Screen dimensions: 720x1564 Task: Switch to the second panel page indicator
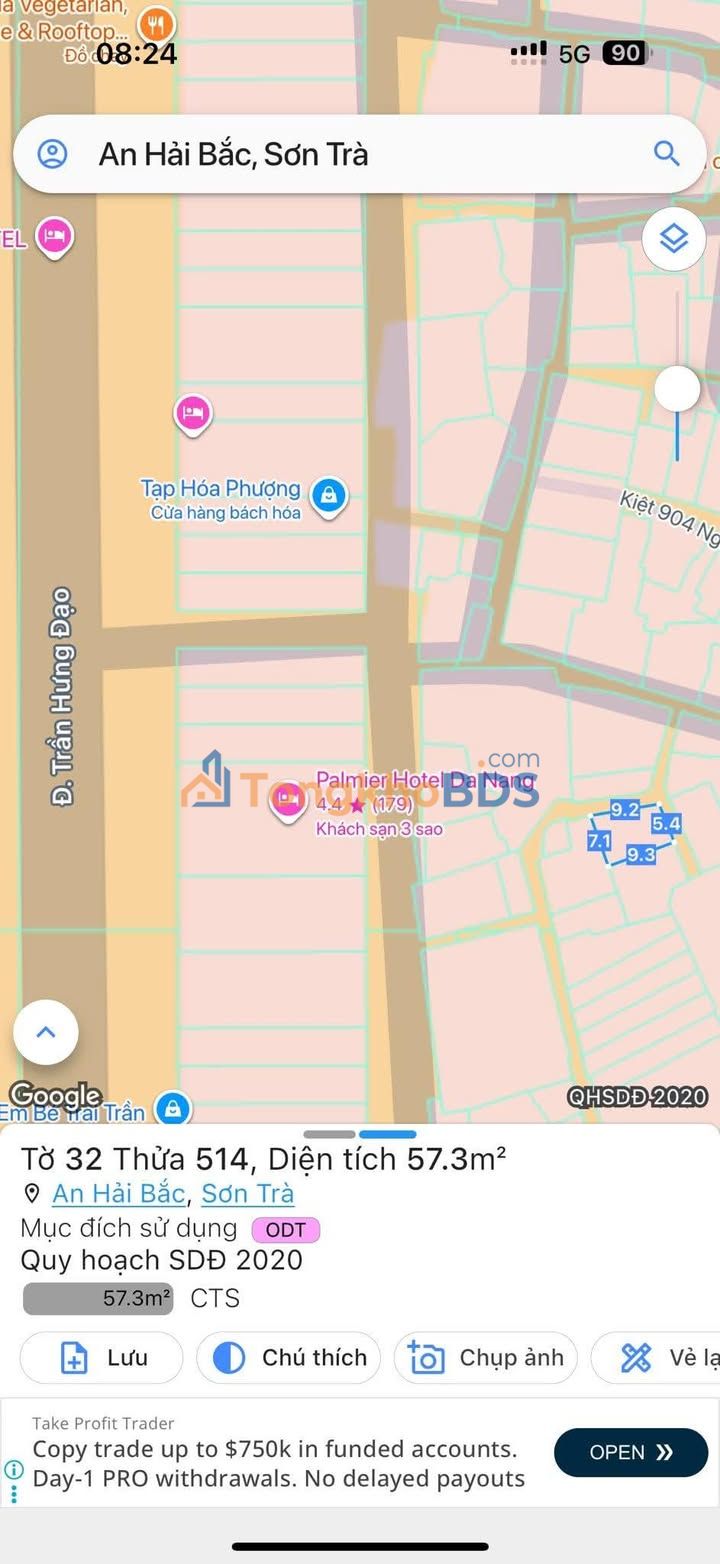pos(387,1134)
